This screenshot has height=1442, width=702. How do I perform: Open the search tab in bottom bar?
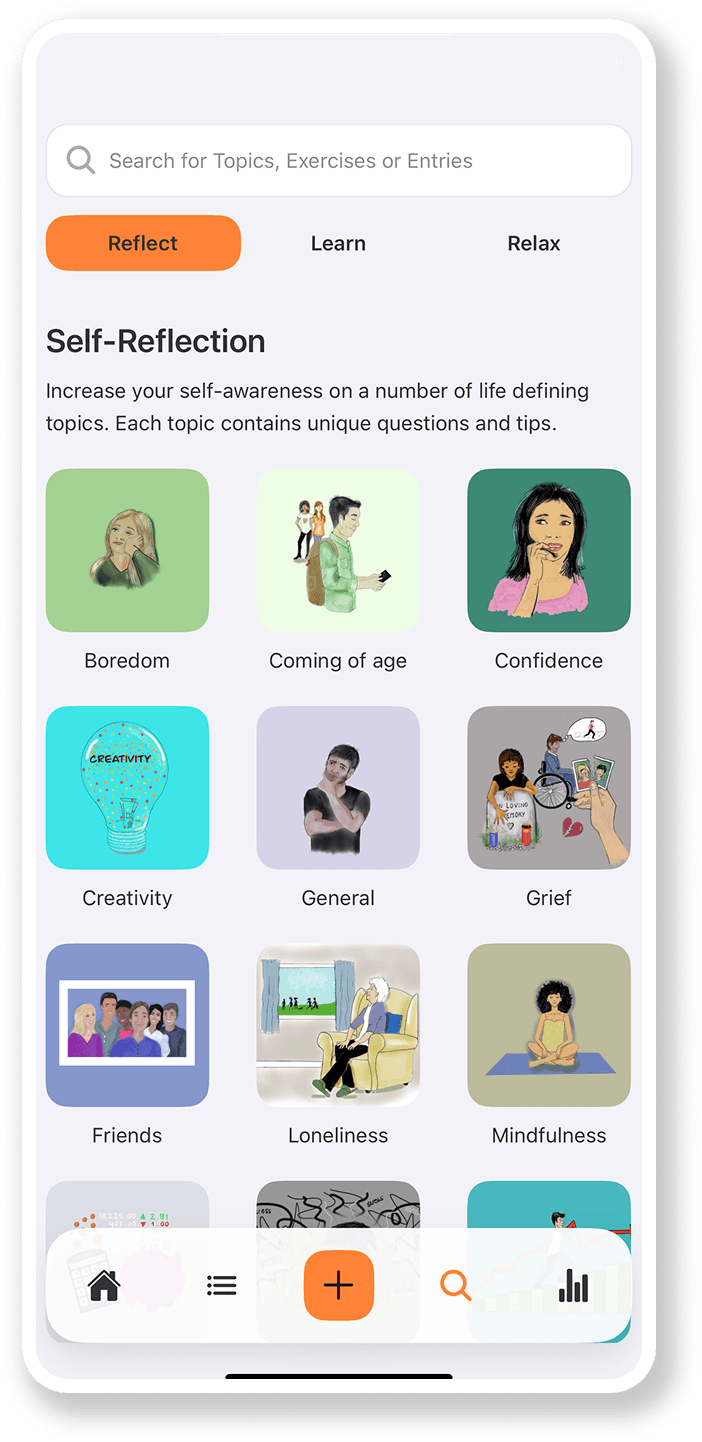point(455,1285)
